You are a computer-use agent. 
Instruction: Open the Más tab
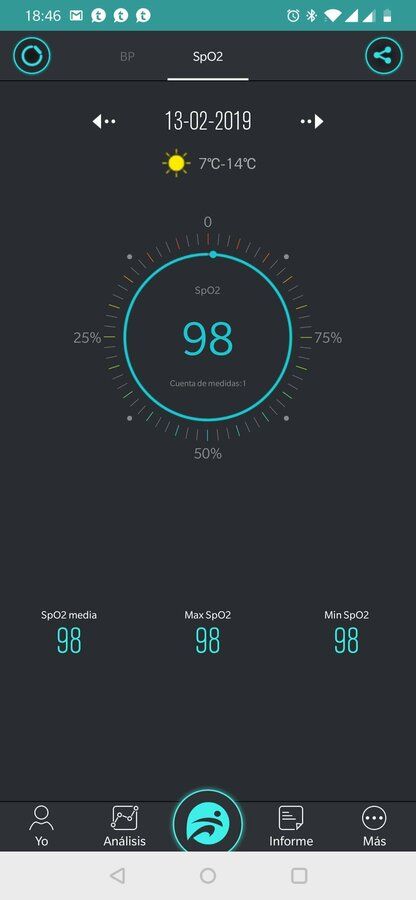[374, 826]
